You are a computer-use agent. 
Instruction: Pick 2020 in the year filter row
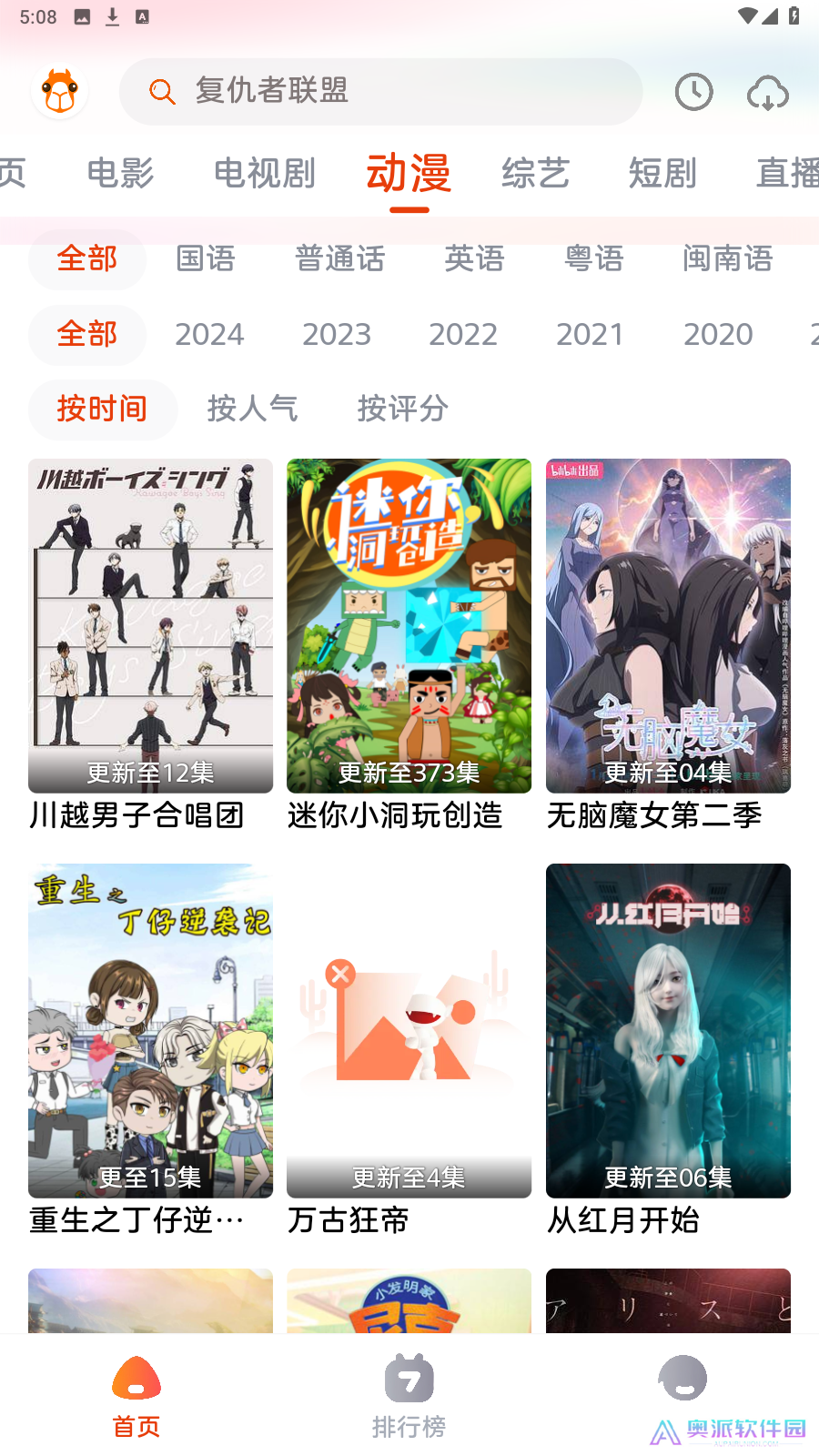[x=718, y=335]
